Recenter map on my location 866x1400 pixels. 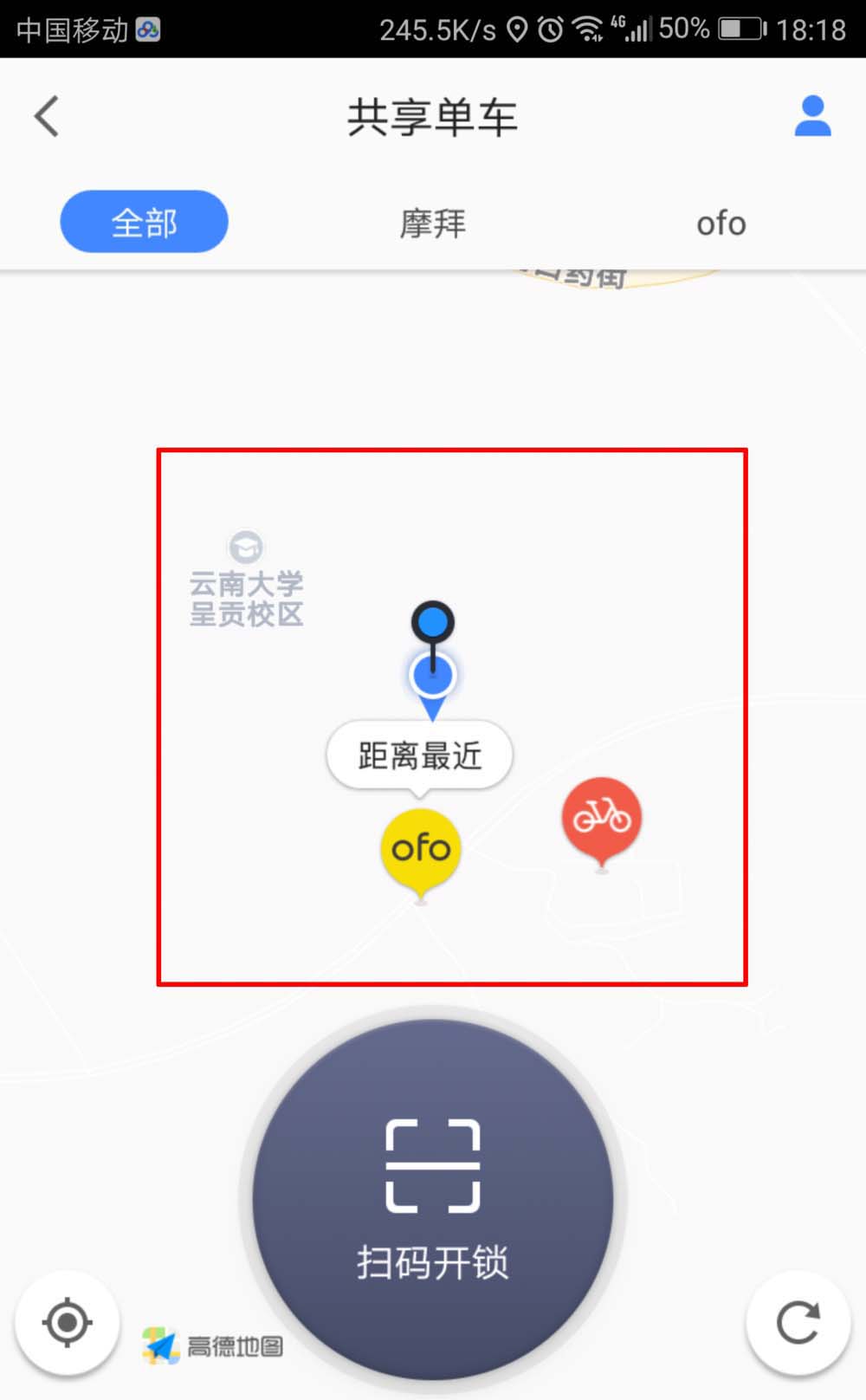(x=67, y=1322)
